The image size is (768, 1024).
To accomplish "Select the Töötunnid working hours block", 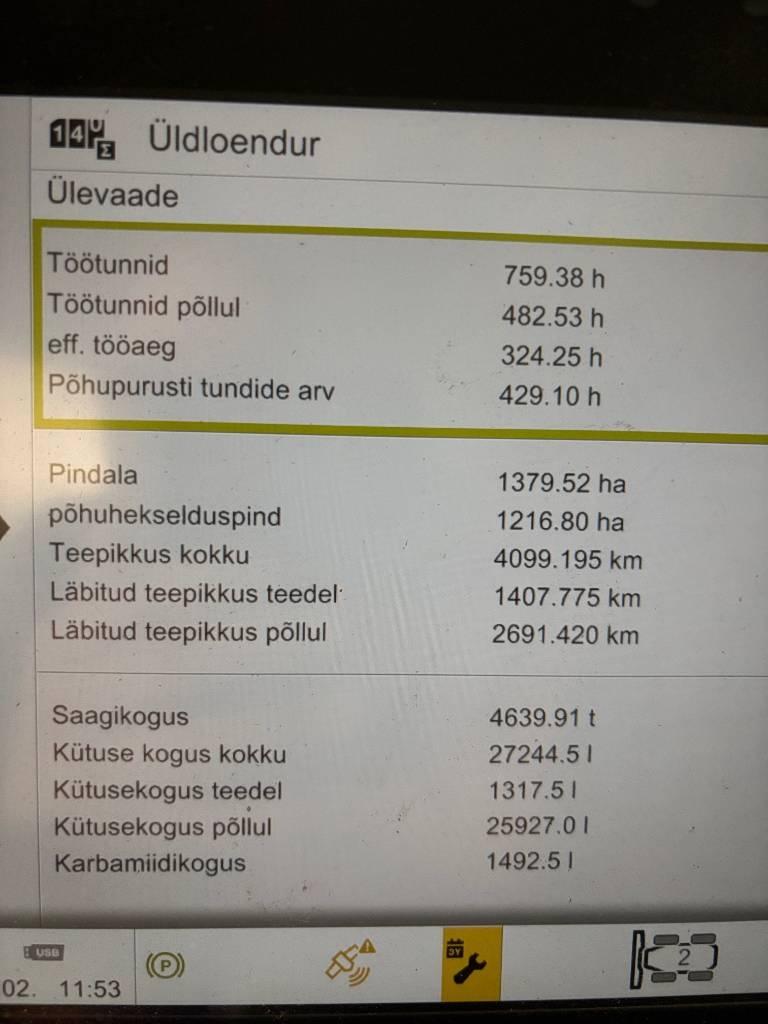I will pyautogui.click(x=400, y=330).
